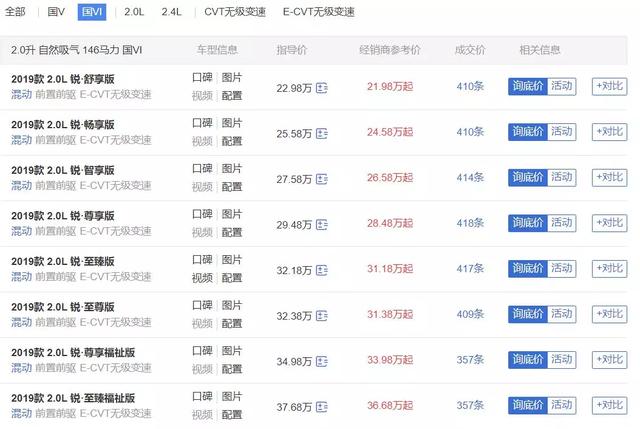Open 配置 specs for 锐·智享版
The width and height of the screenshot is (640, 429).
pyautogui.click(x=231, y=186)
